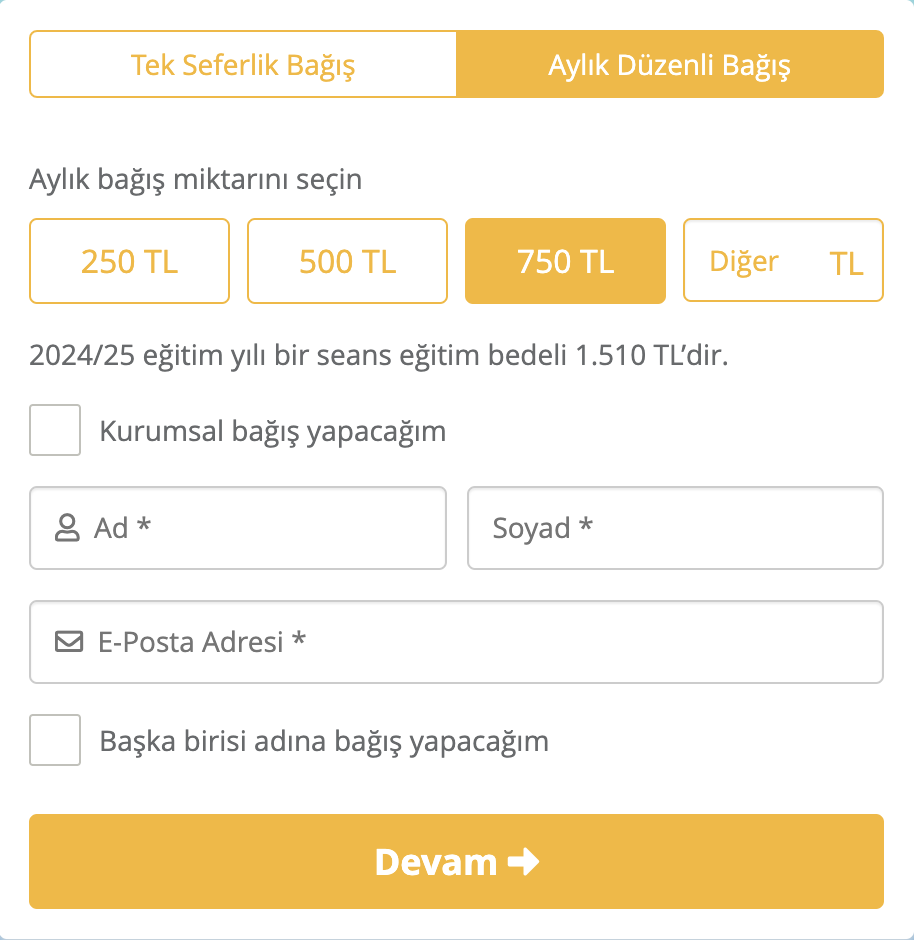Continue with the Devam button
This screenshot has width=914, height=940.
456,861
